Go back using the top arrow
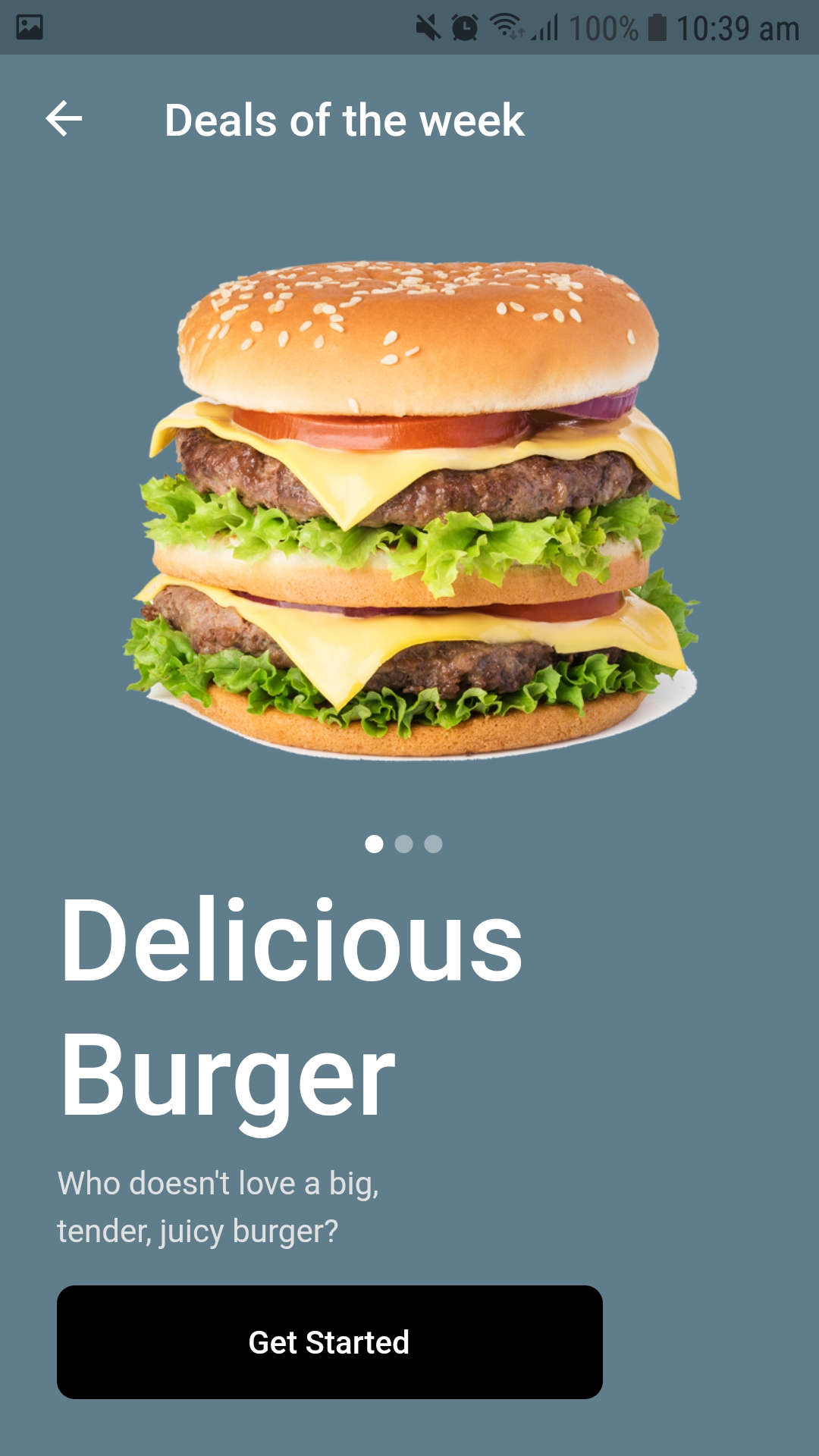Viewport: 819px width, 1456px height. (64, 119)
